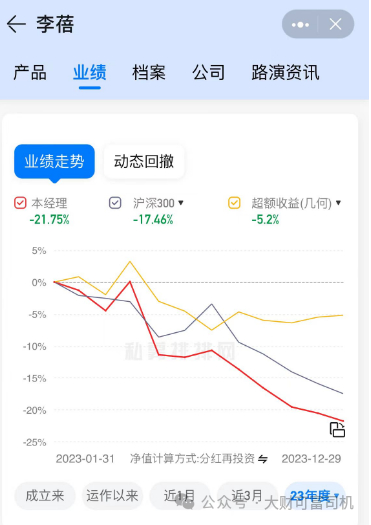This screenshot has width=371, height=525.
Task: Go back using the arrow beside 李蓓
Action: coord(16,24)
